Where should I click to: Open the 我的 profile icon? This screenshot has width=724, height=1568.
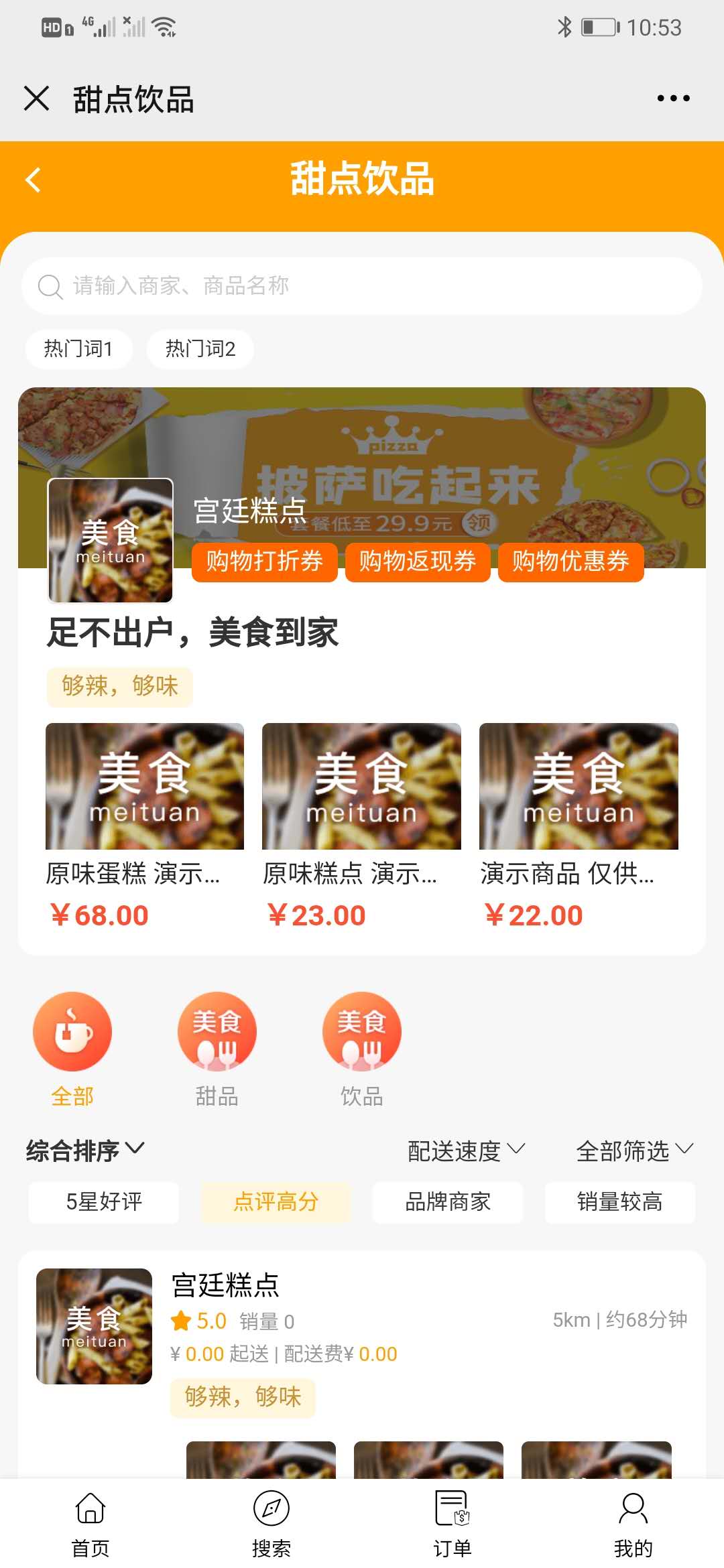(633, 1506)
